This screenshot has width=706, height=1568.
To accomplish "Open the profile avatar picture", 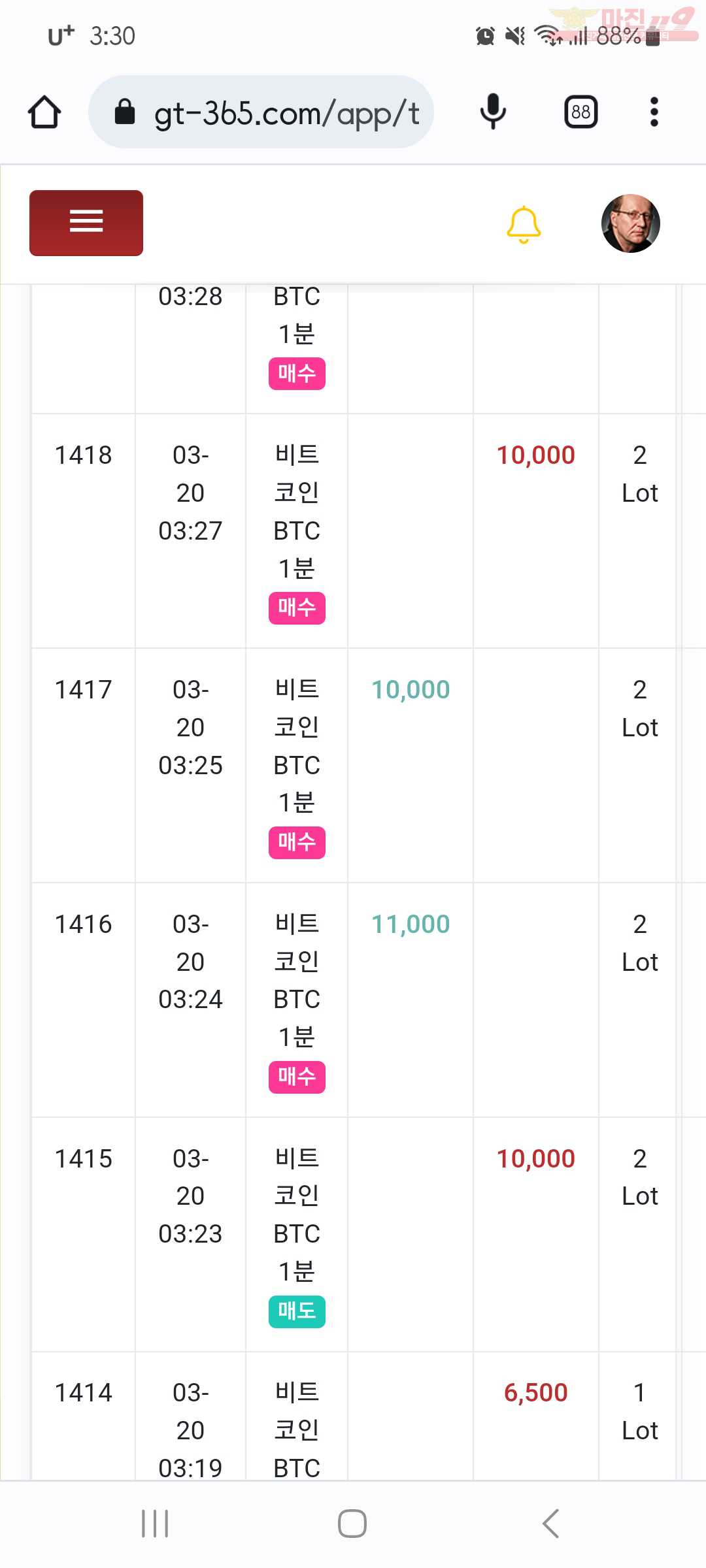I will click(630, 223).
